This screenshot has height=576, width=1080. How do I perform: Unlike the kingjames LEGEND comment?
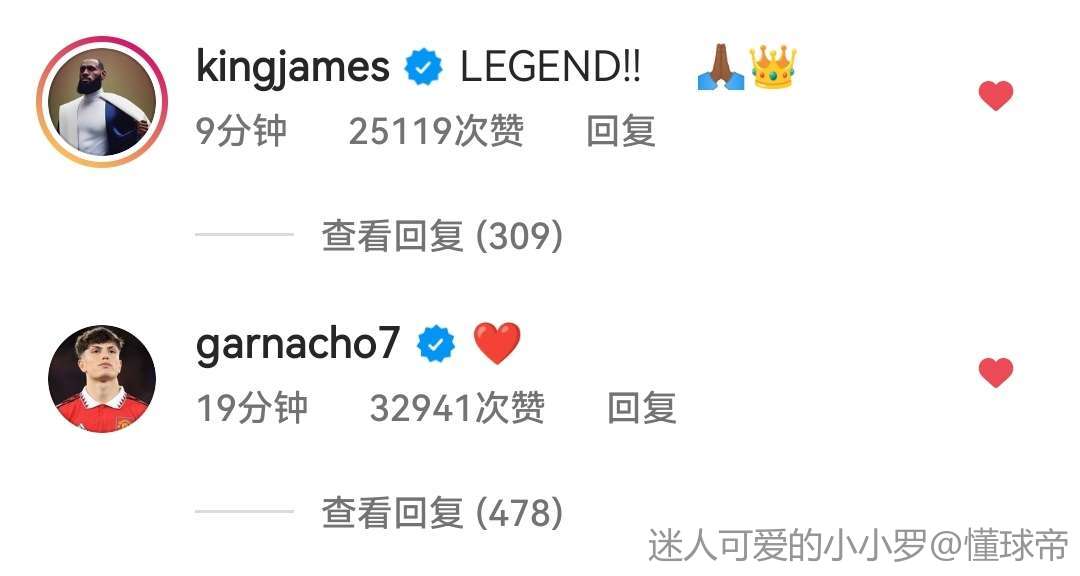tap(995, 96)
